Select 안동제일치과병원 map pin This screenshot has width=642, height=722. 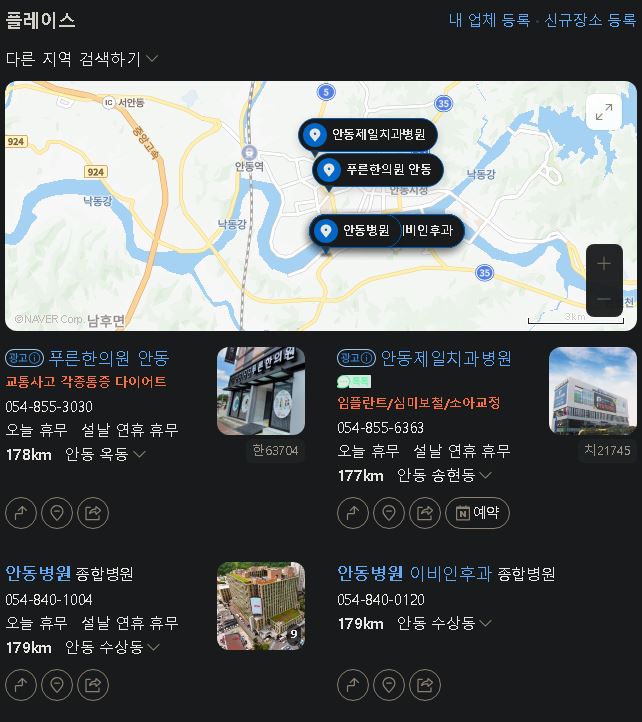(x=368, y=135)
